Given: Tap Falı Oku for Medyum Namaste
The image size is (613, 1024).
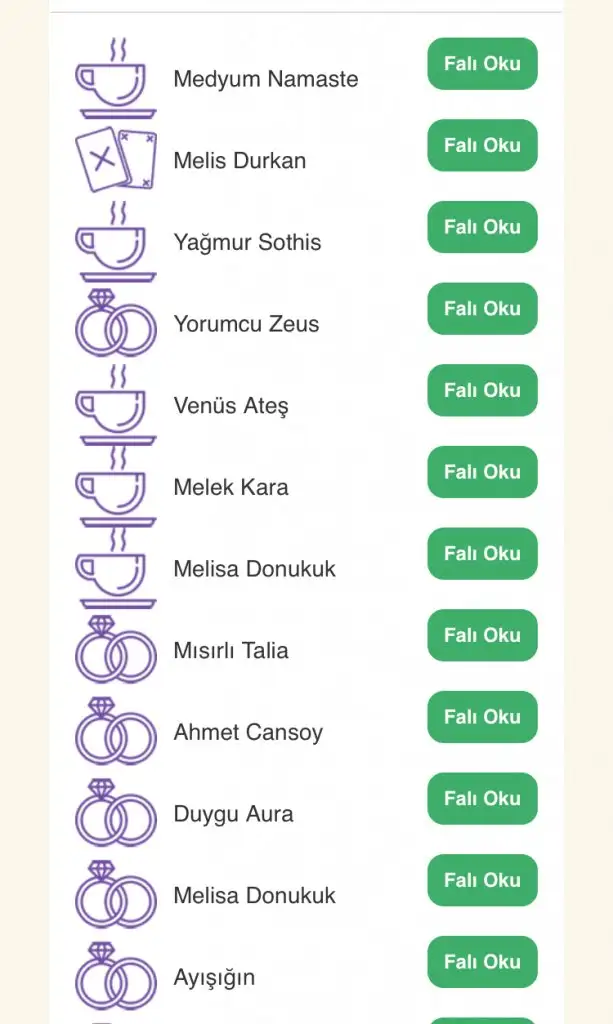Looking at the screenshot, I should [482, 64].
